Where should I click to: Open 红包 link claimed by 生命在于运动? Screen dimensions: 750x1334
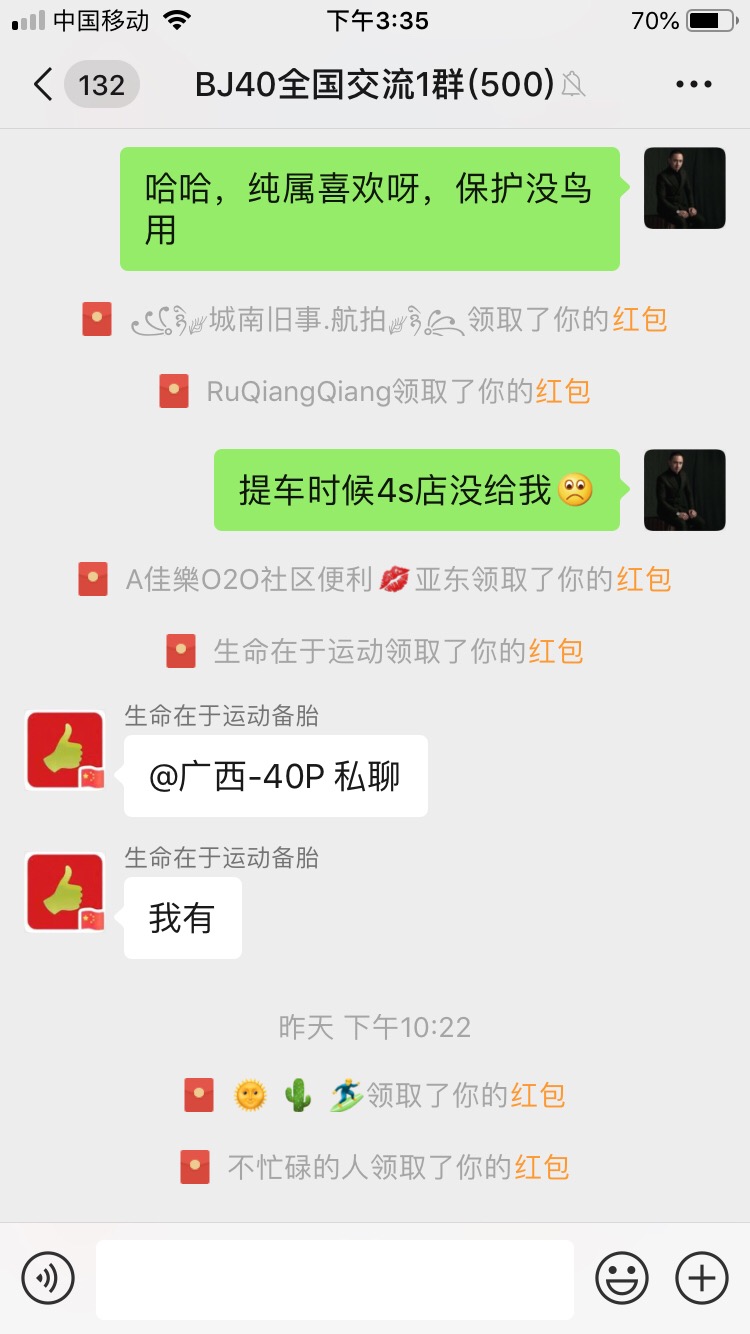click(x=556, y=652)
